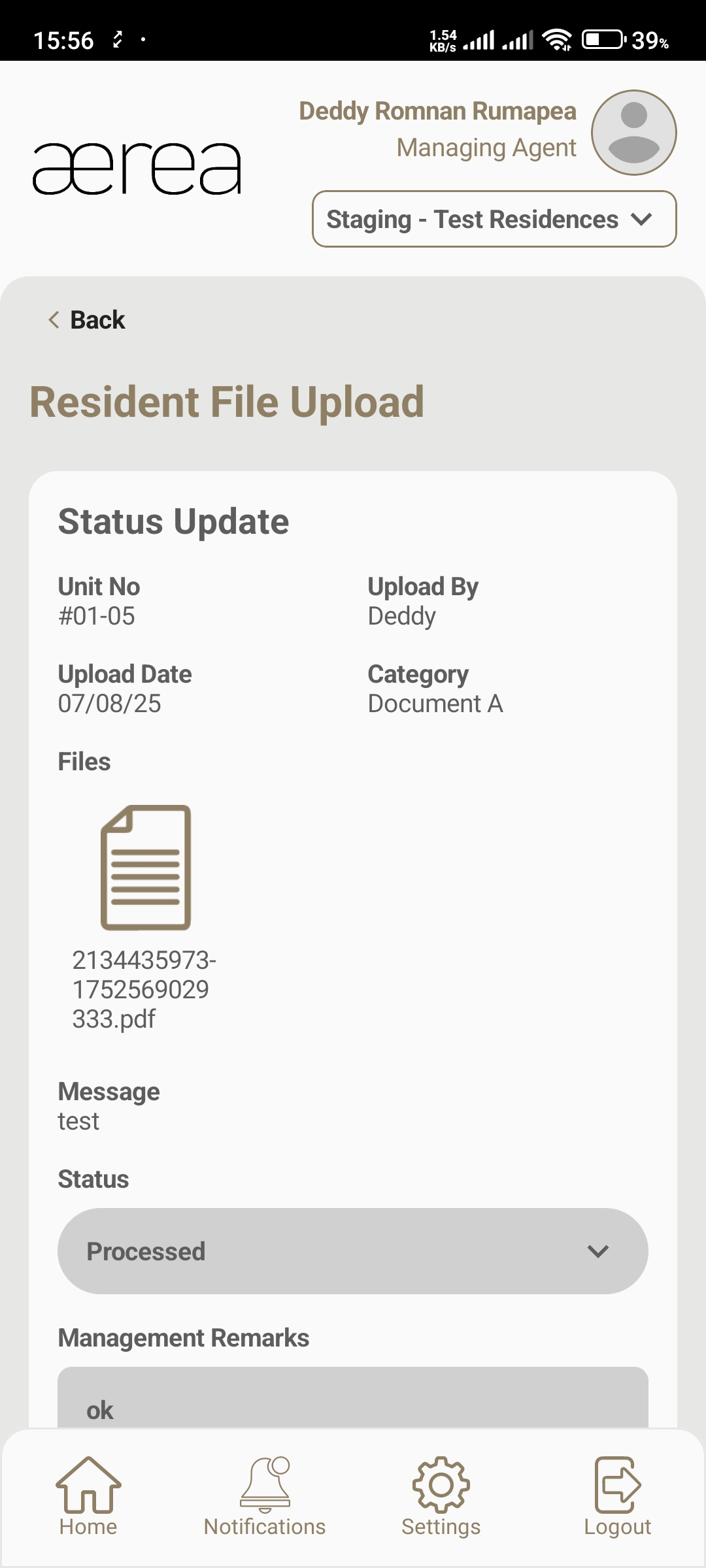The height and width of the screenshot is (1568, 706).
Task: Go back to the previous page
Action: [87, 320]
